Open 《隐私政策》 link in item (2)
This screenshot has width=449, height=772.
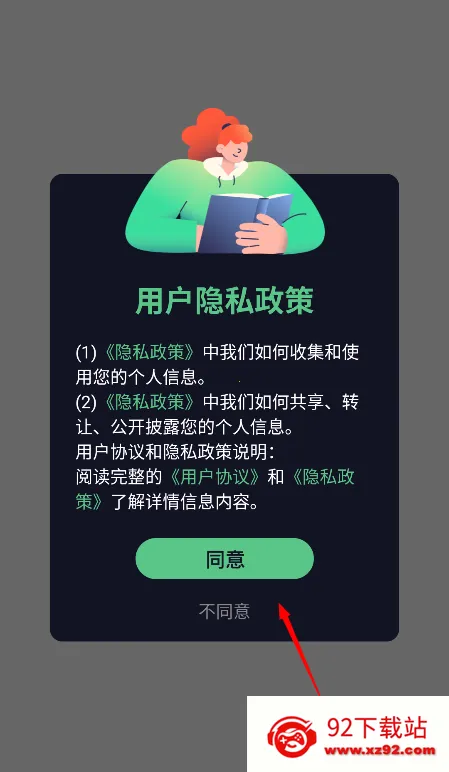tap(150, 402)
